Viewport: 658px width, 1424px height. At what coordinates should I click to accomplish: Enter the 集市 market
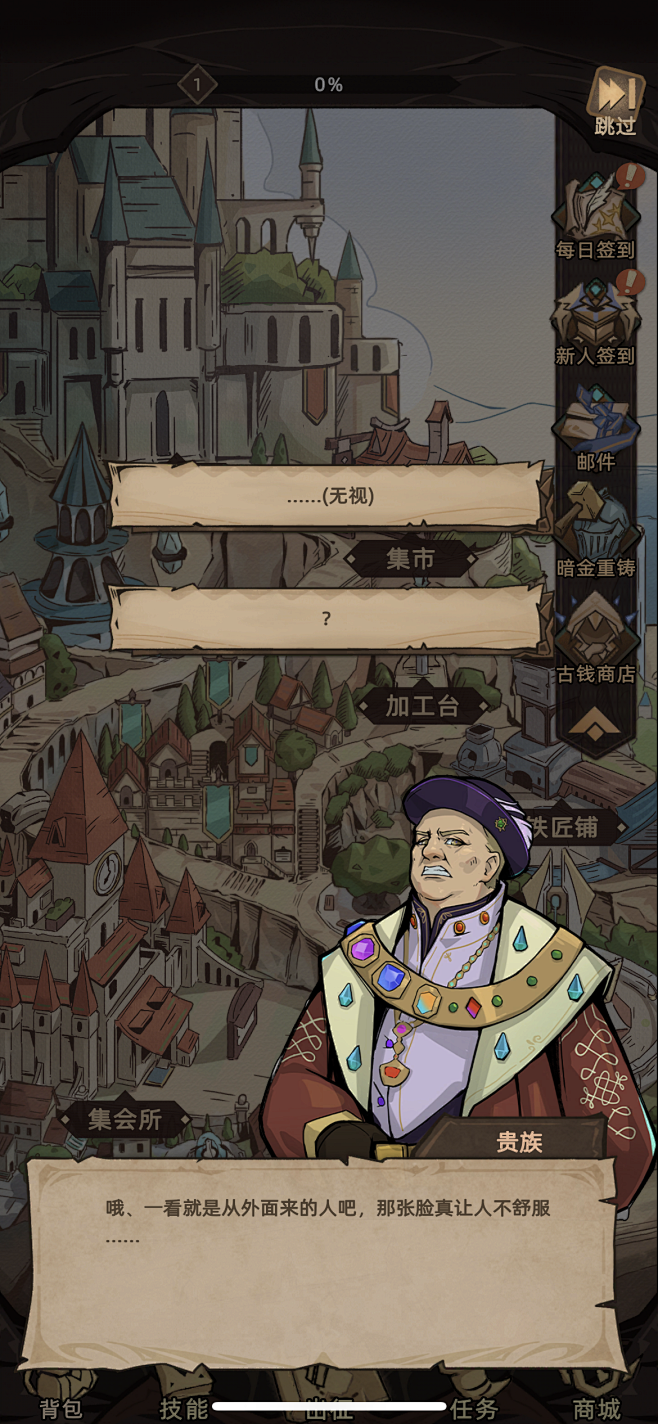click(411, 559)
